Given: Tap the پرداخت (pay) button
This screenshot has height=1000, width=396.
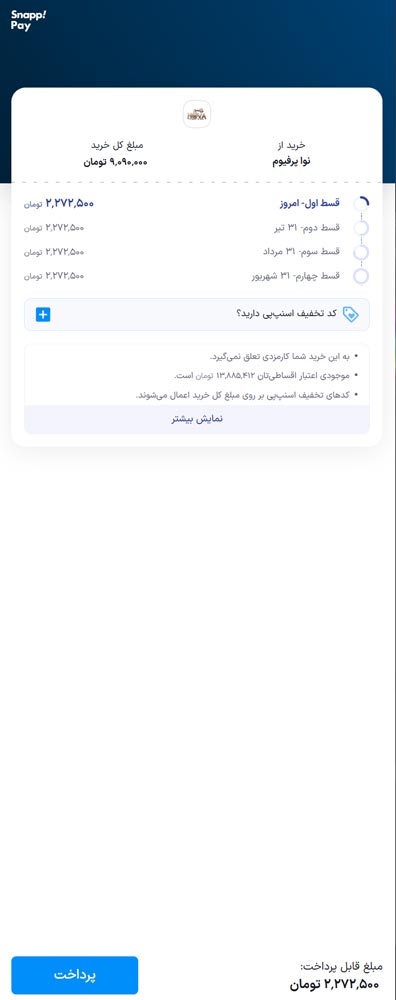Looking at the screenshot, I should coord(75,975).
